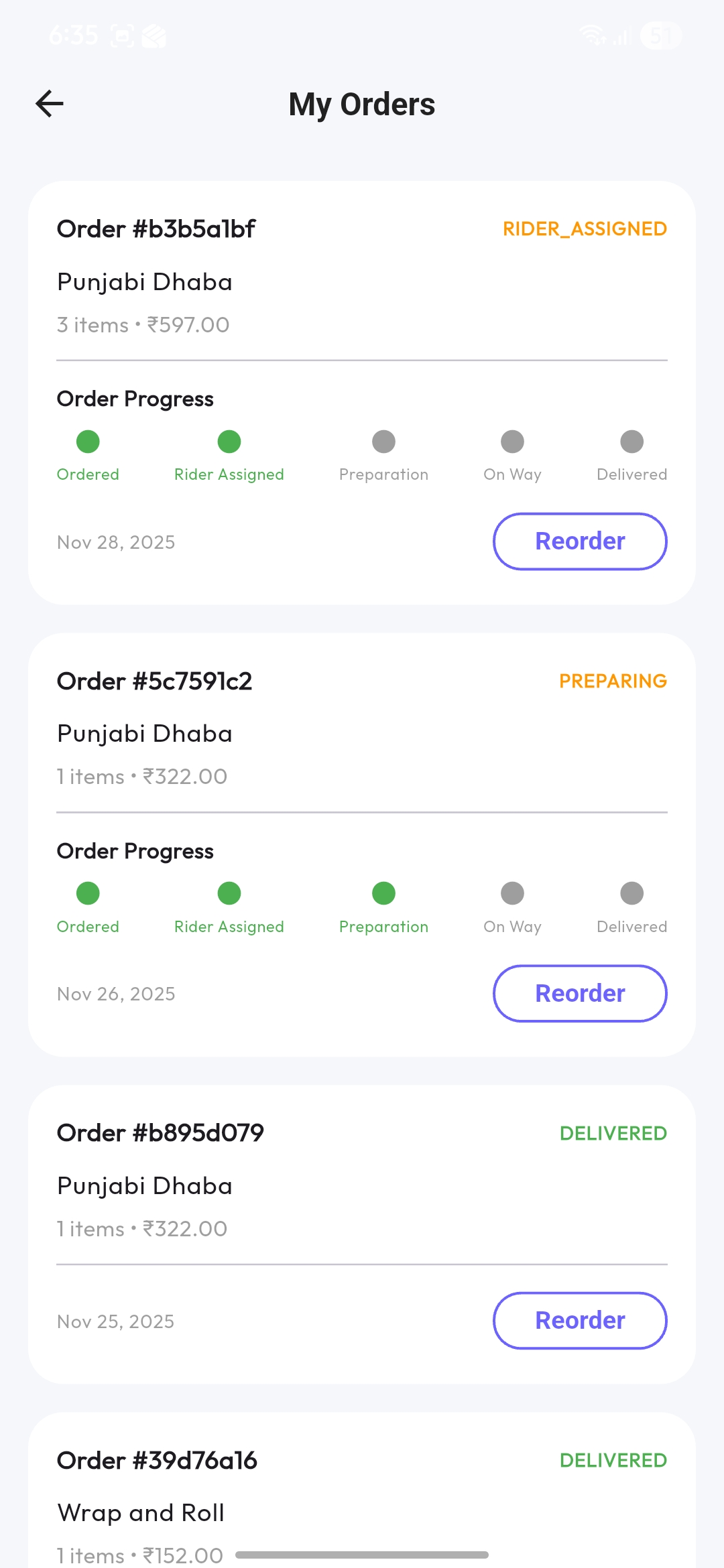
Task: Reorder order #b3b5a1bf from Nov 28
Action: point(580,541)
